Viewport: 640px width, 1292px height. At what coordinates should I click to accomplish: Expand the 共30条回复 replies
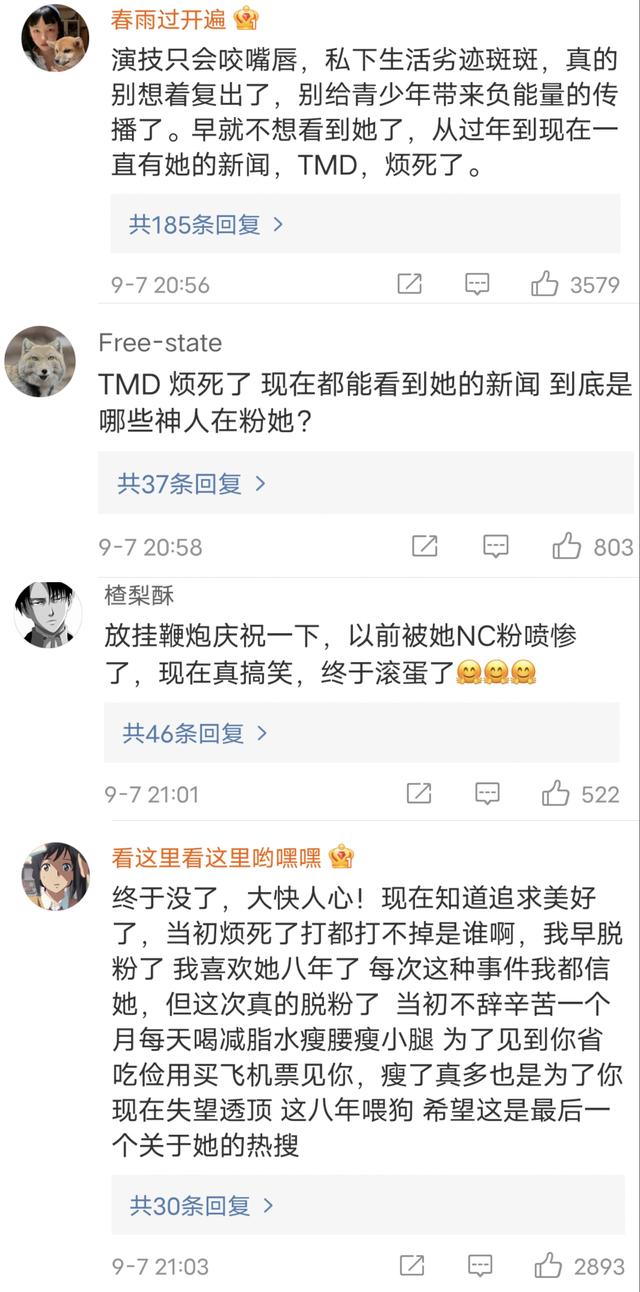click(x=202, y=1206)
